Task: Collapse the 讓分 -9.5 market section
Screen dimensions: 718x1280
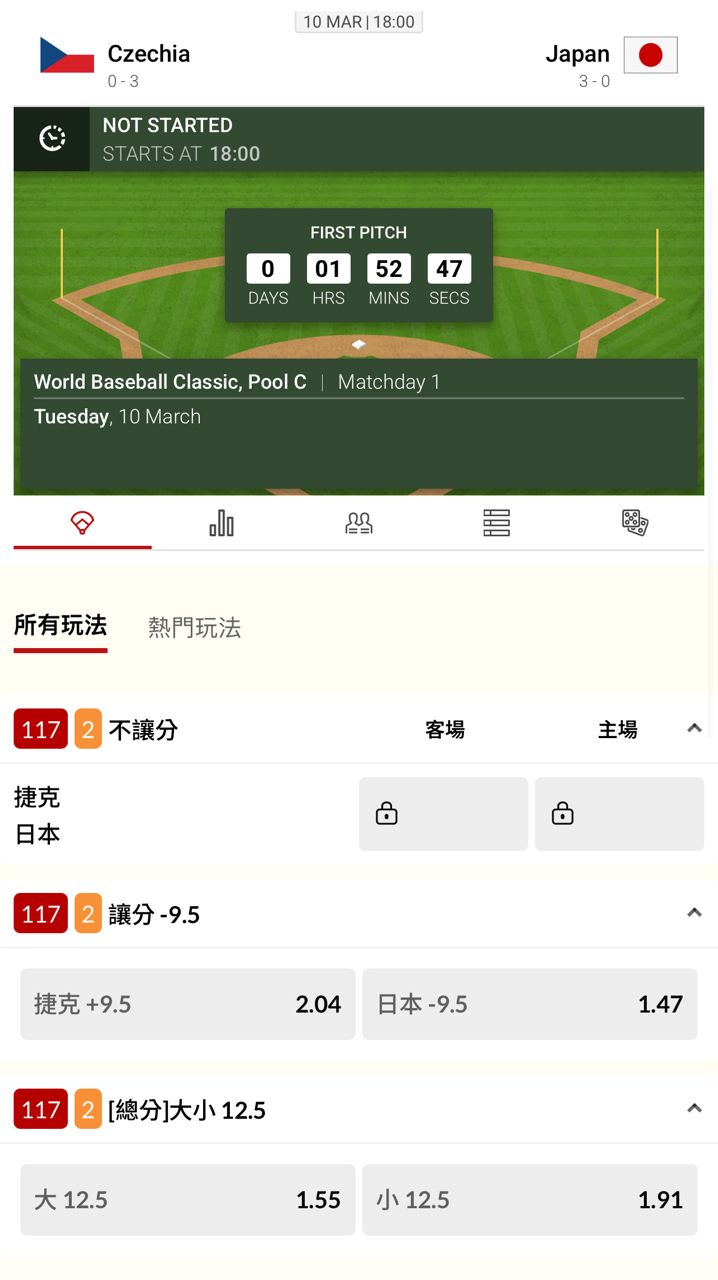Action: (694, 913)
